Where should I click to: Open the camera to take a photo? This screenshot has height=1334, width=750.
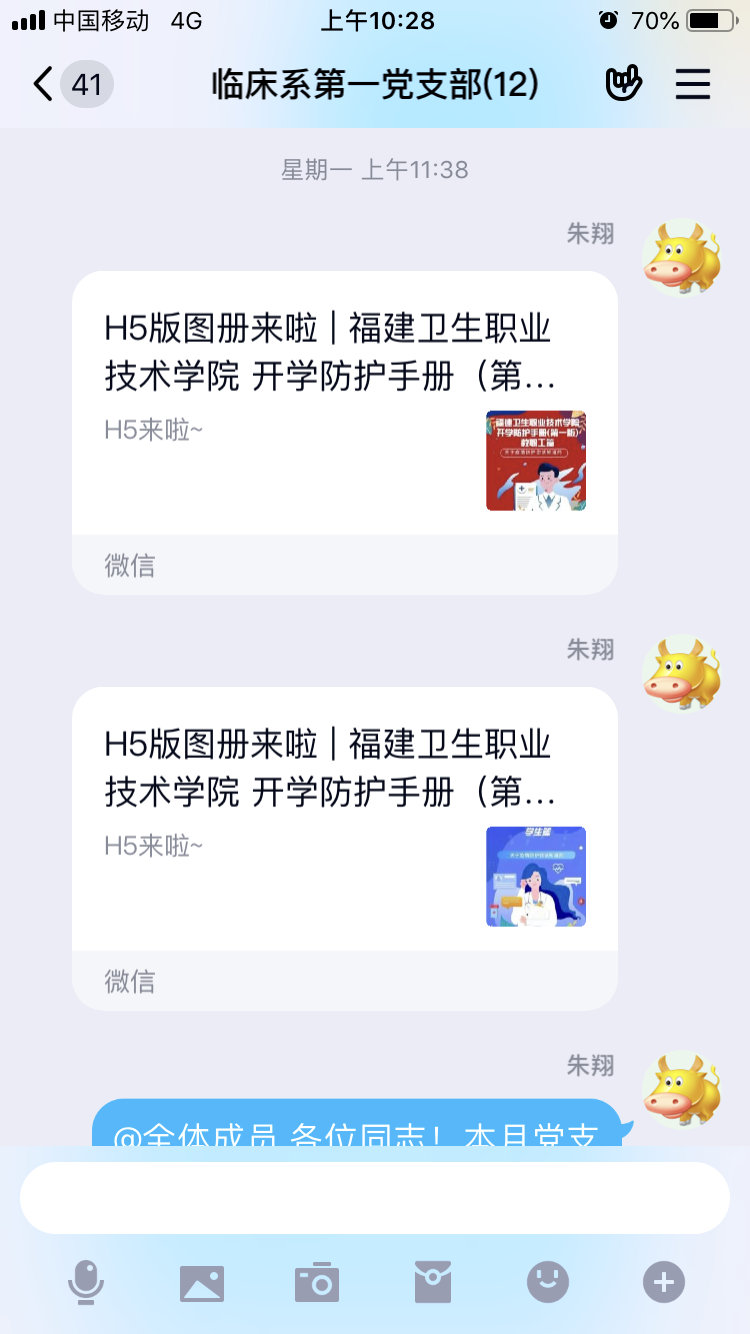tap(317, 1282)
